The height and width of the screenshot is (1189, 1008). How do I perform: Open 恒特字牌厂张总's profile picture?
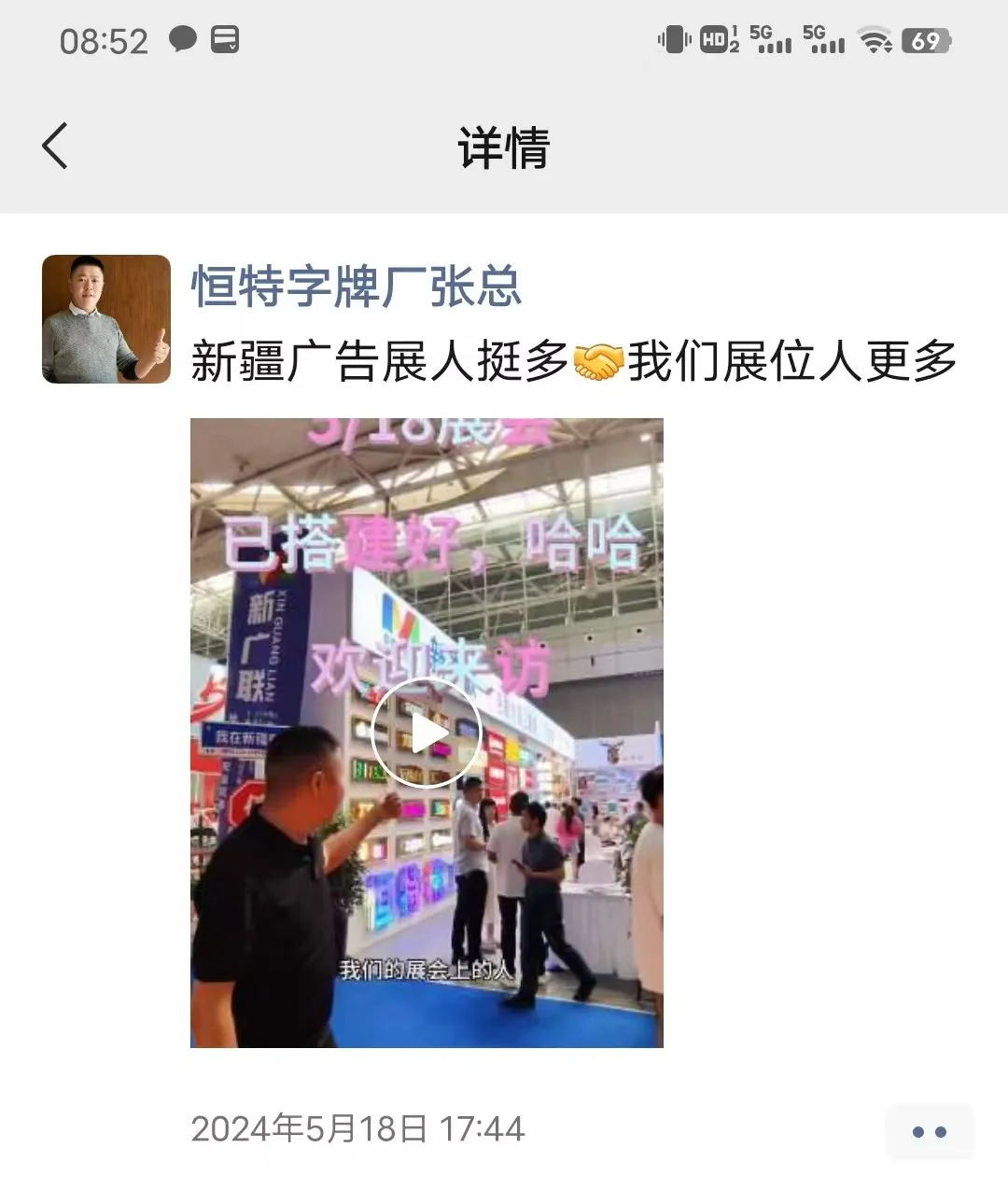[106, 319]
